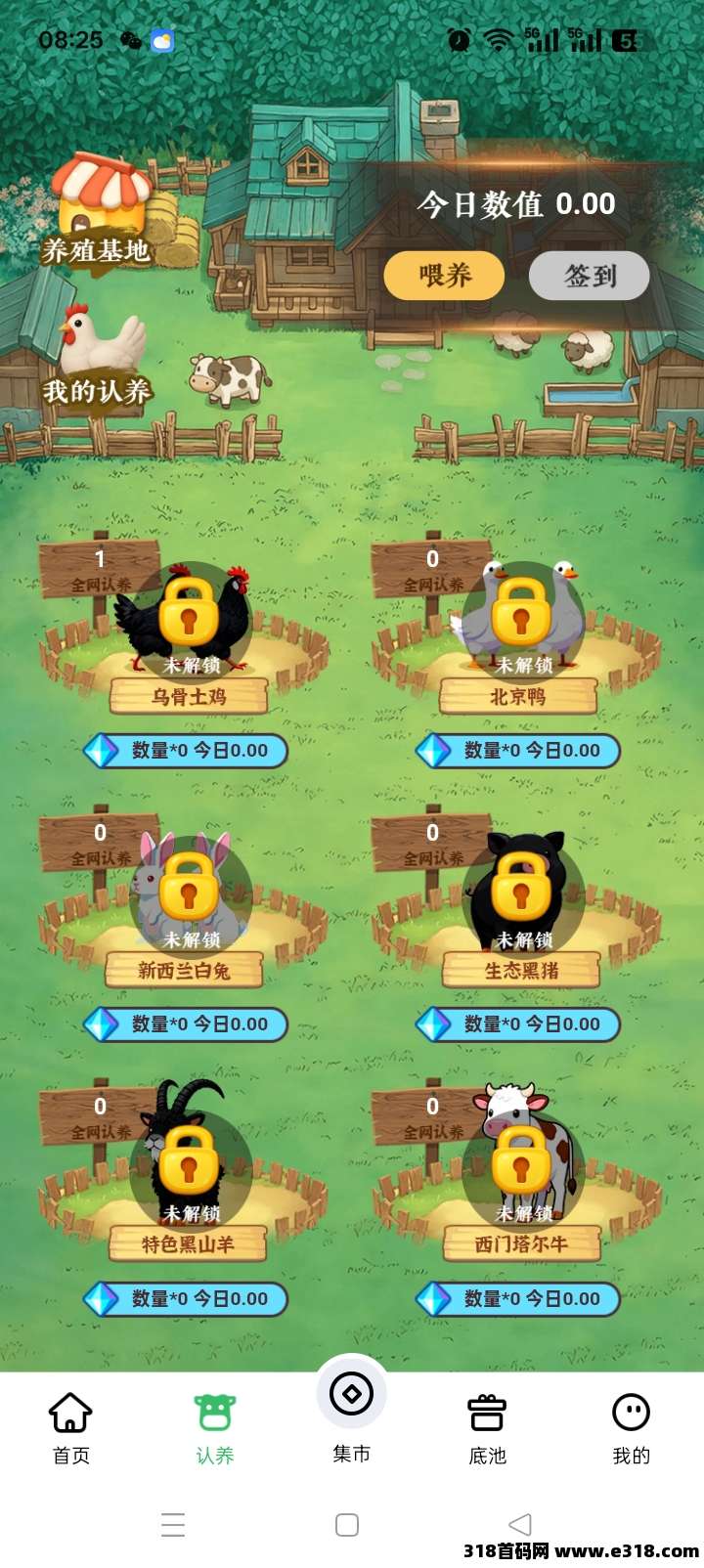Viewport: 704px width, 1568px height.
Task: Select the locked 乌骨土鸡 card
Action: (x=190, y=626)
